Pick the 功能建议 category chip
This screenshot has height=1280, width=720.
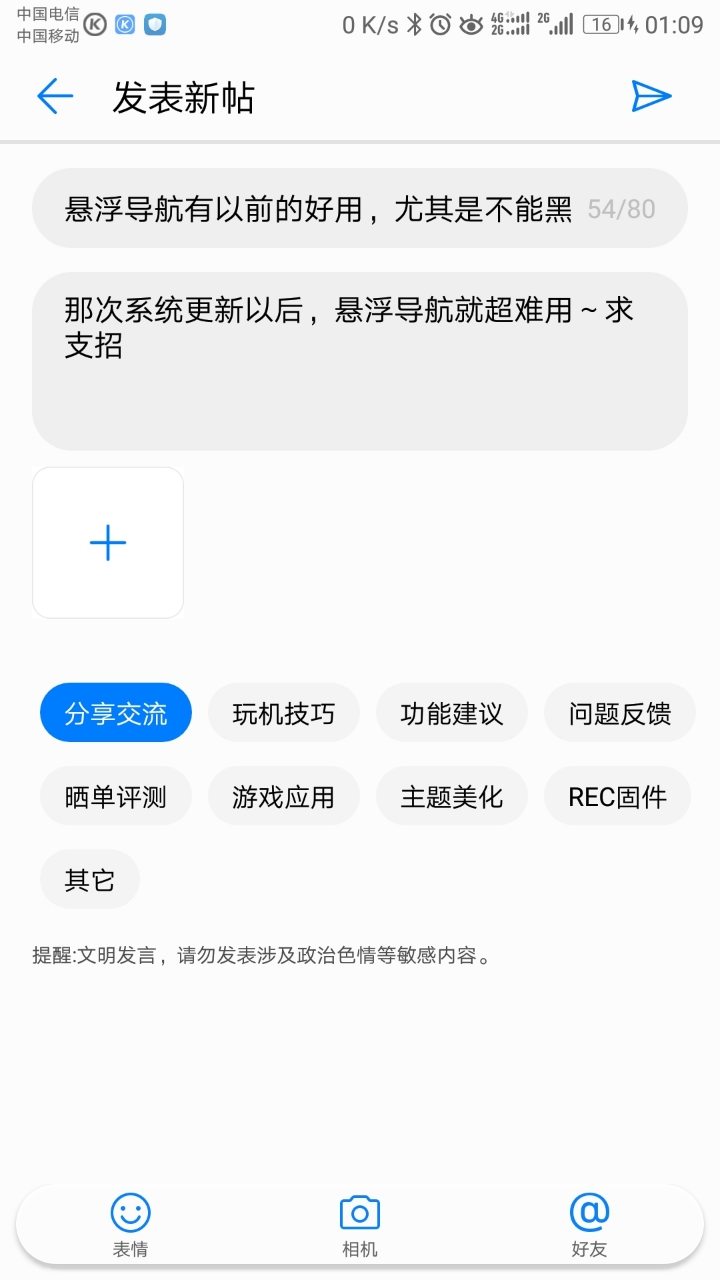pos(452,713)
